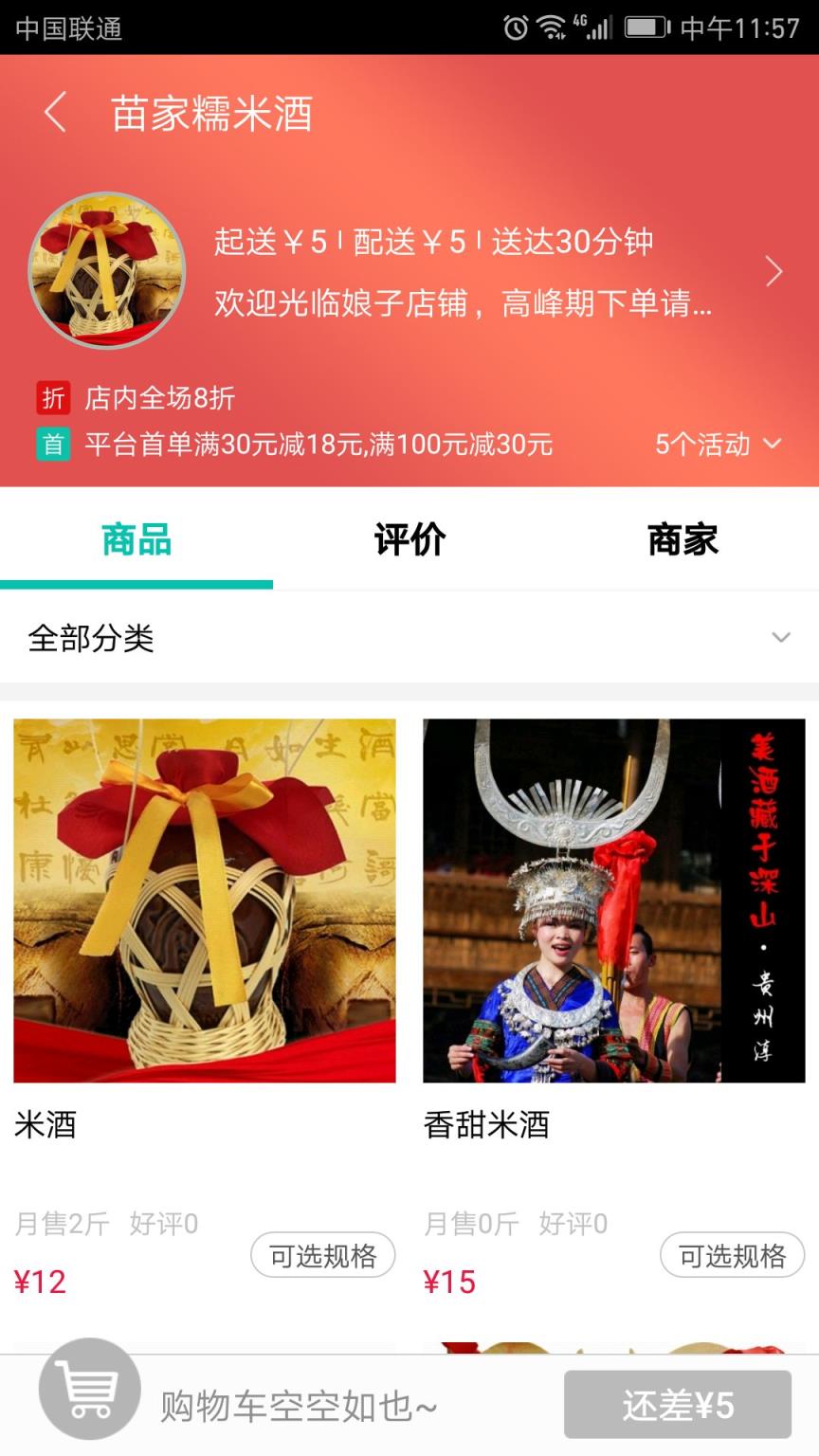Select 可选规格 for 米酒

(x=322, y=1254)
